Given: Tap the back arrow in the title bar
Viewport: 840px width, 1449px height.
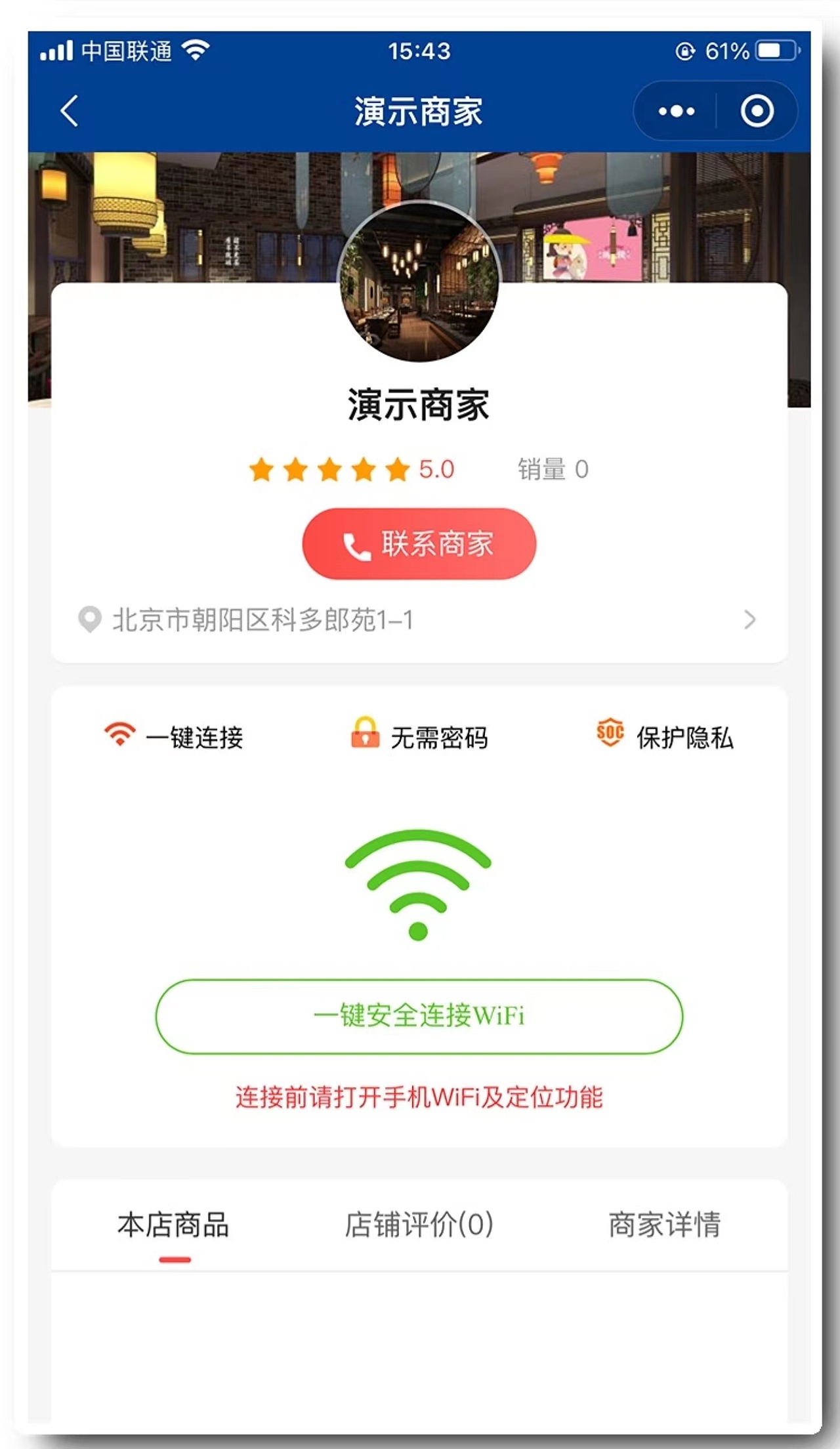Looking at the screenshot, I should 68,110.
